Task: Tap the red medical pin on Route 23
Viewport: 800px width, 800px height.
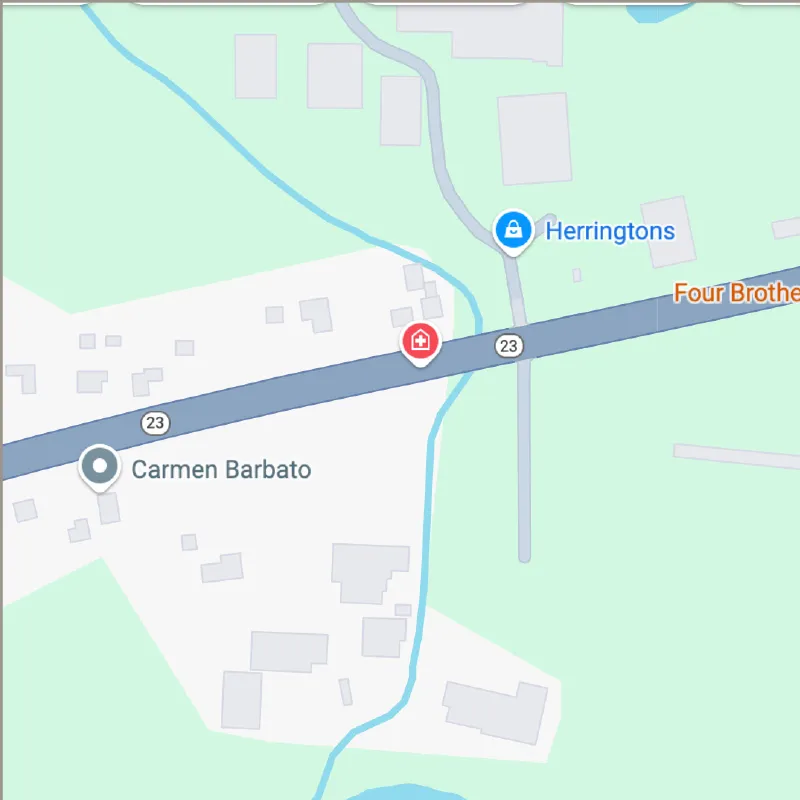Action: pyautogui.click(x=421, y=343)
